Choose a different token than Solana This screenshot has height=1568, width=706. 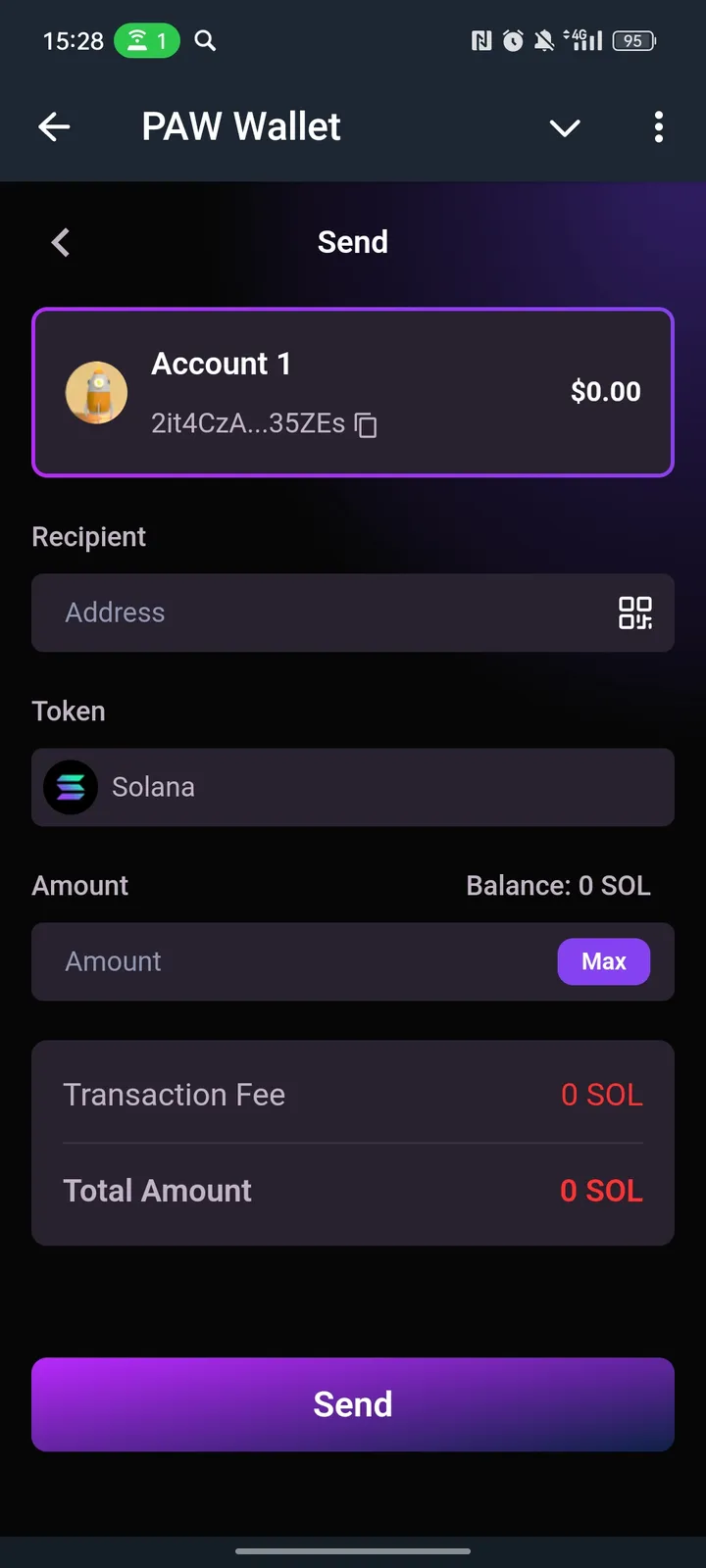click(353, 787)
